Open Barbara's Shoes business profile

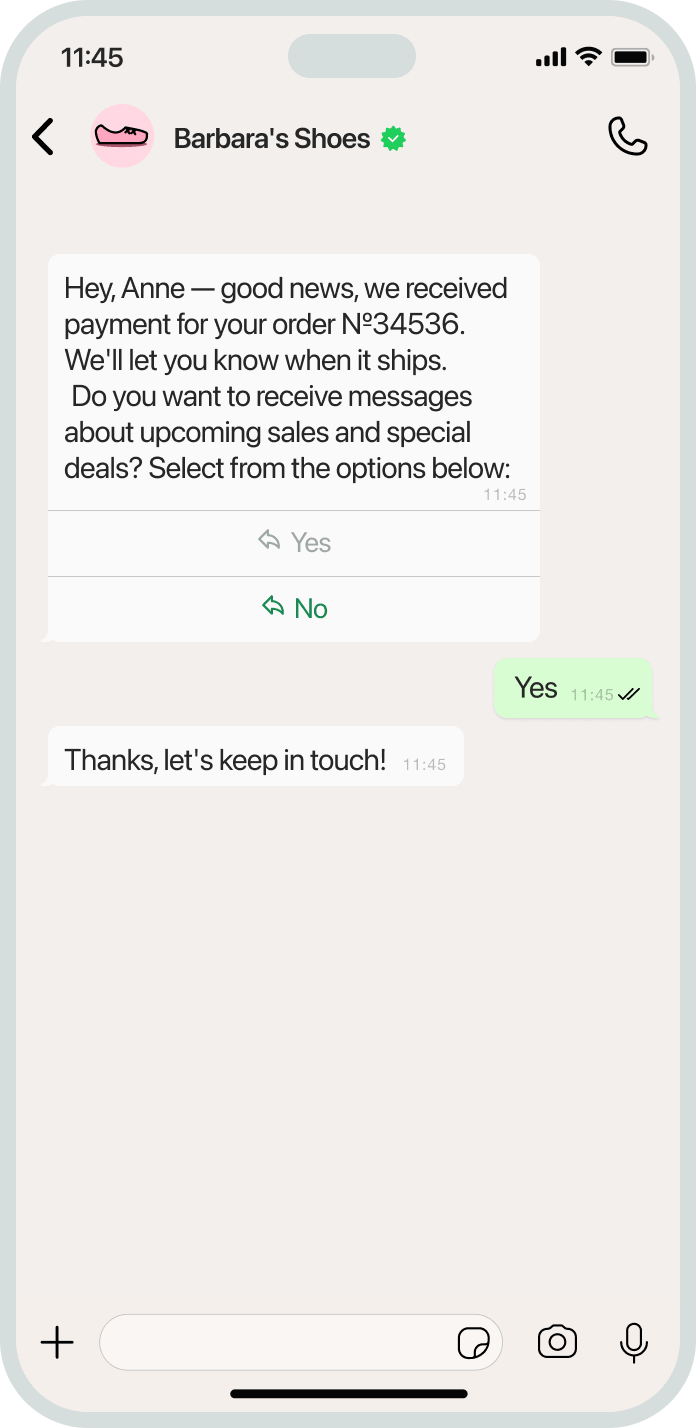pos(272,138)
